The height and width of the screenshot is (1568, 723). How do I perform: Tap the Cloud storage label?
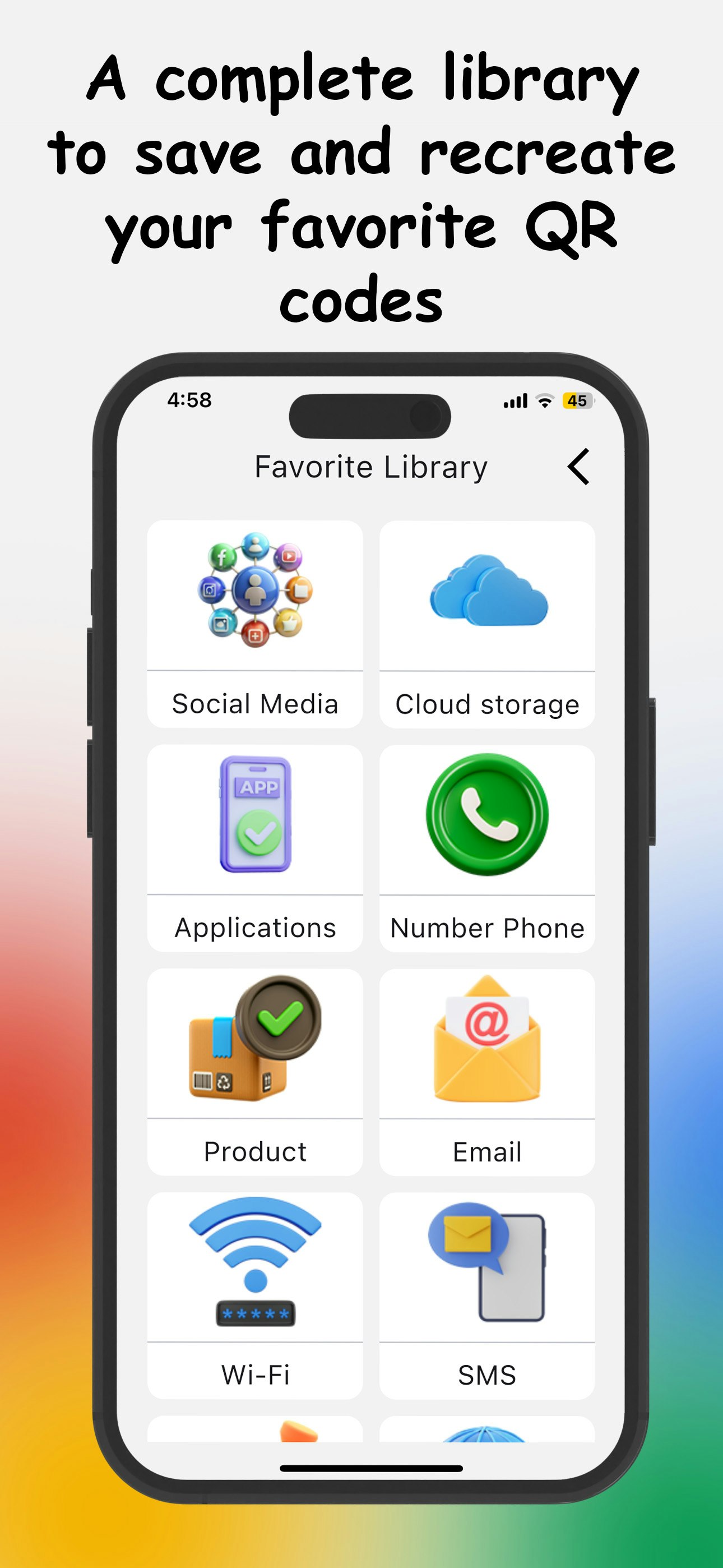pyautogui.click(x=486, y=704)
